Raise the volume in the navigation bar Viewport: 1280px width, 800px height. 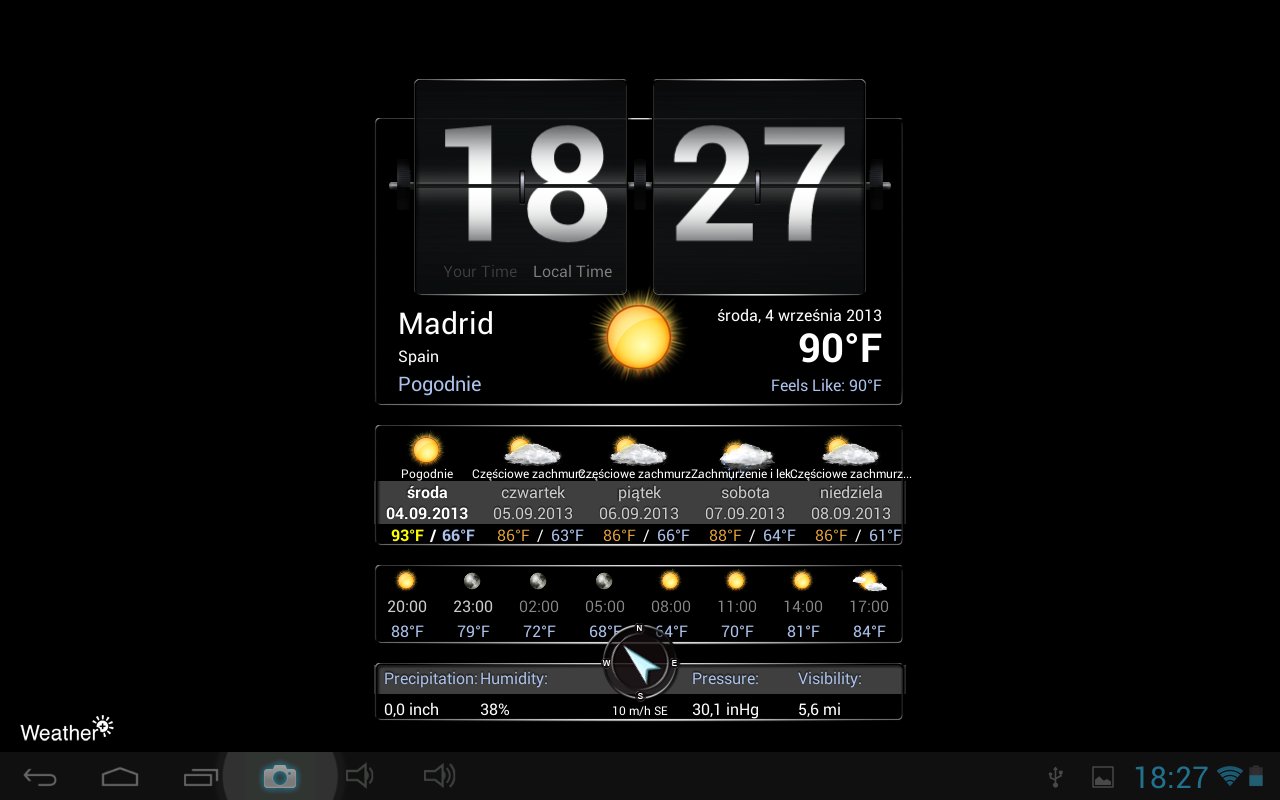(439, 776)
